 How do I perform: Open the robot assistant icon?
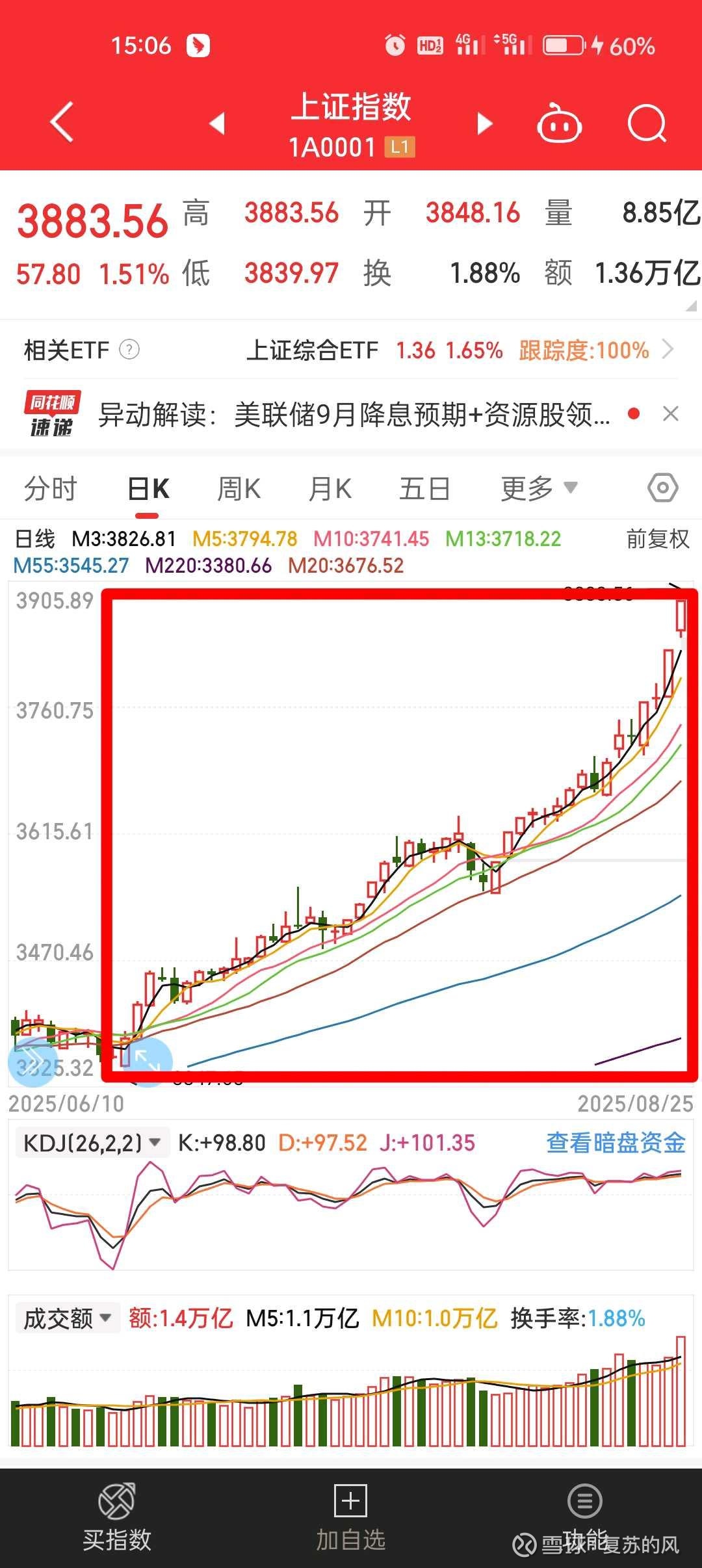click(x=559, y=123)
